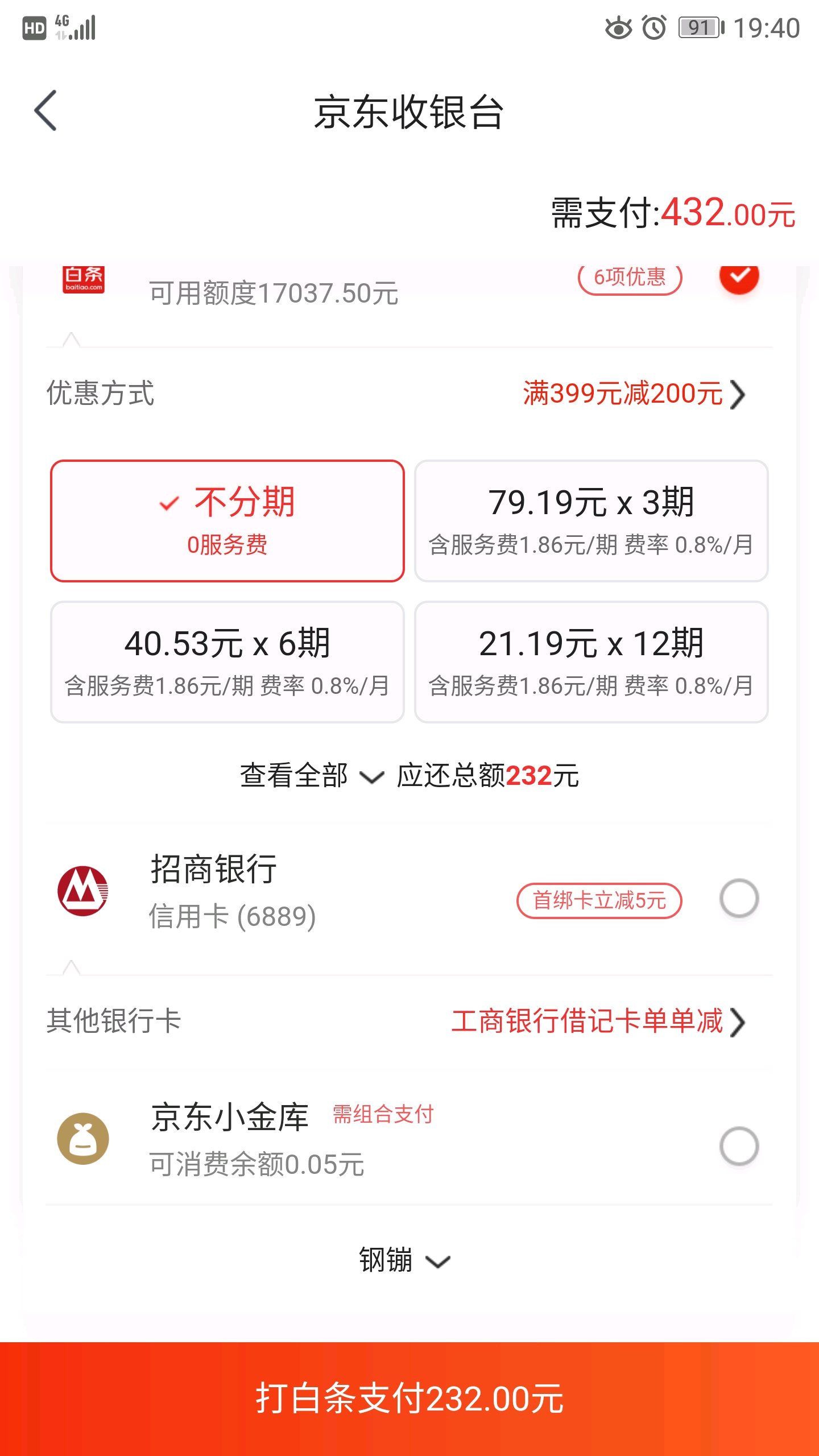
Task: Toggle the 白条 payment checkmark
Action: click(739, 278)
